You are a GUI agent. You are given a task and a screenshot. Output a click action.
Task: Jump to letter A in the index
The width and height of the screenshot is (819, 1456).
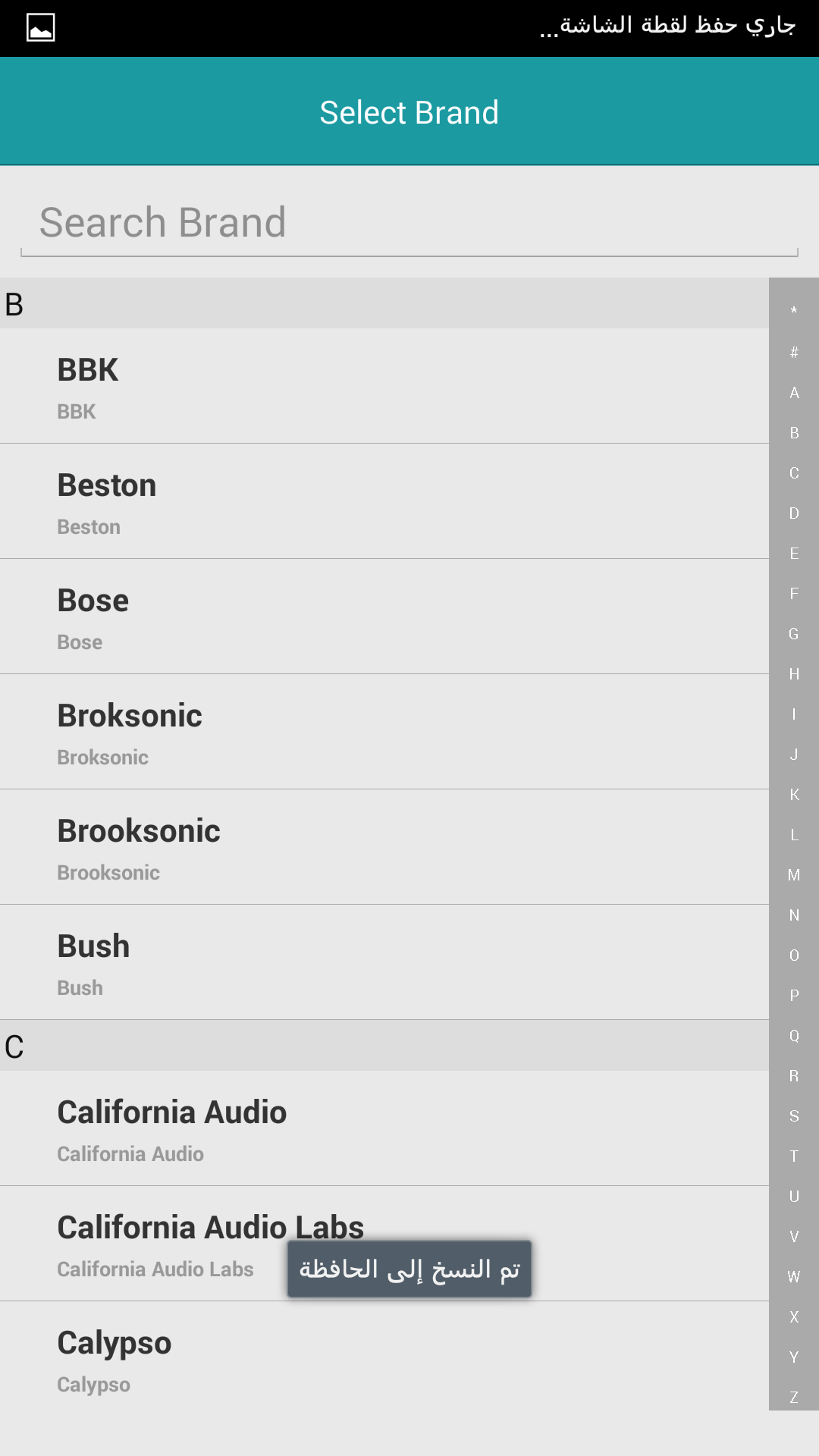(794, 393)
